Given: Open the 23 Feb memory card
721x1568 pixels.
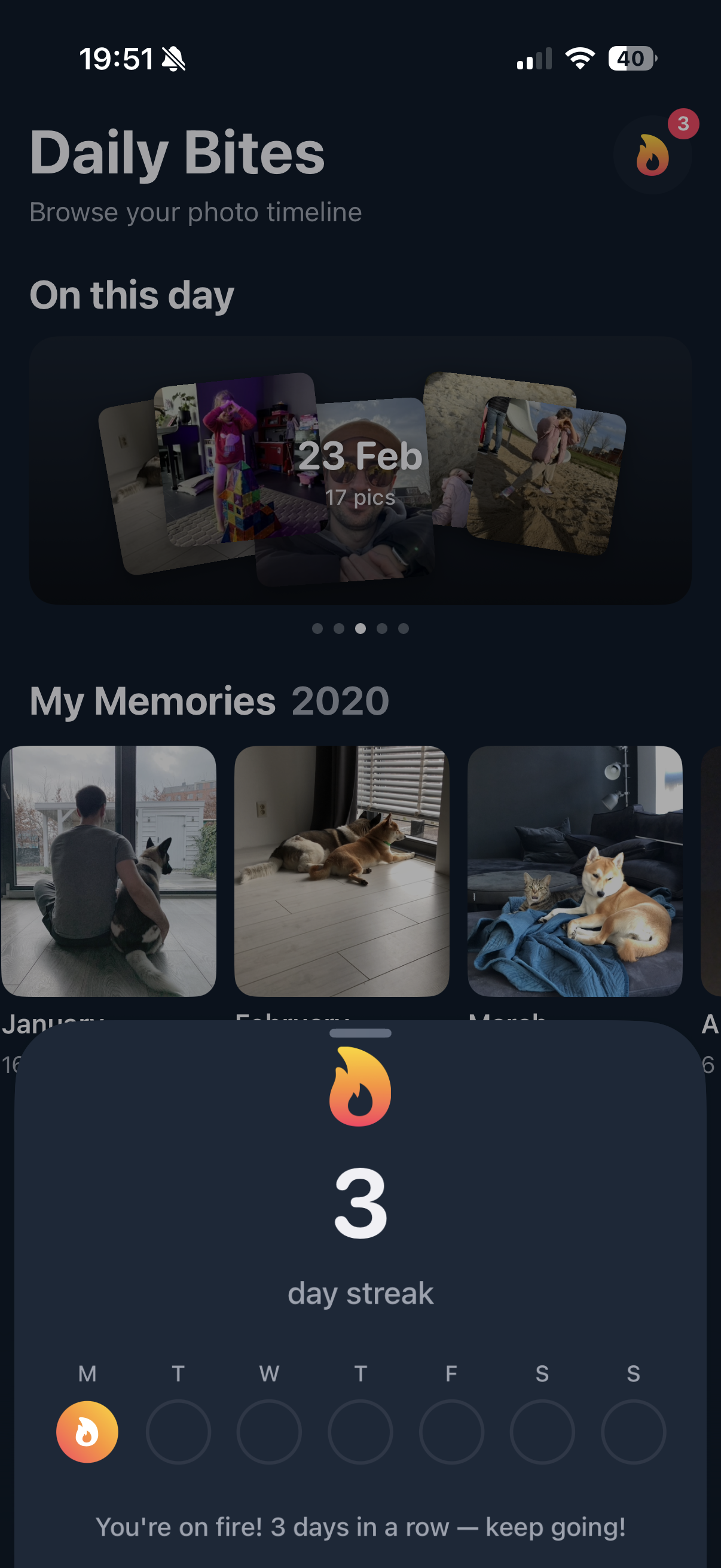Looking at the screenshot, I should point(360,470).
